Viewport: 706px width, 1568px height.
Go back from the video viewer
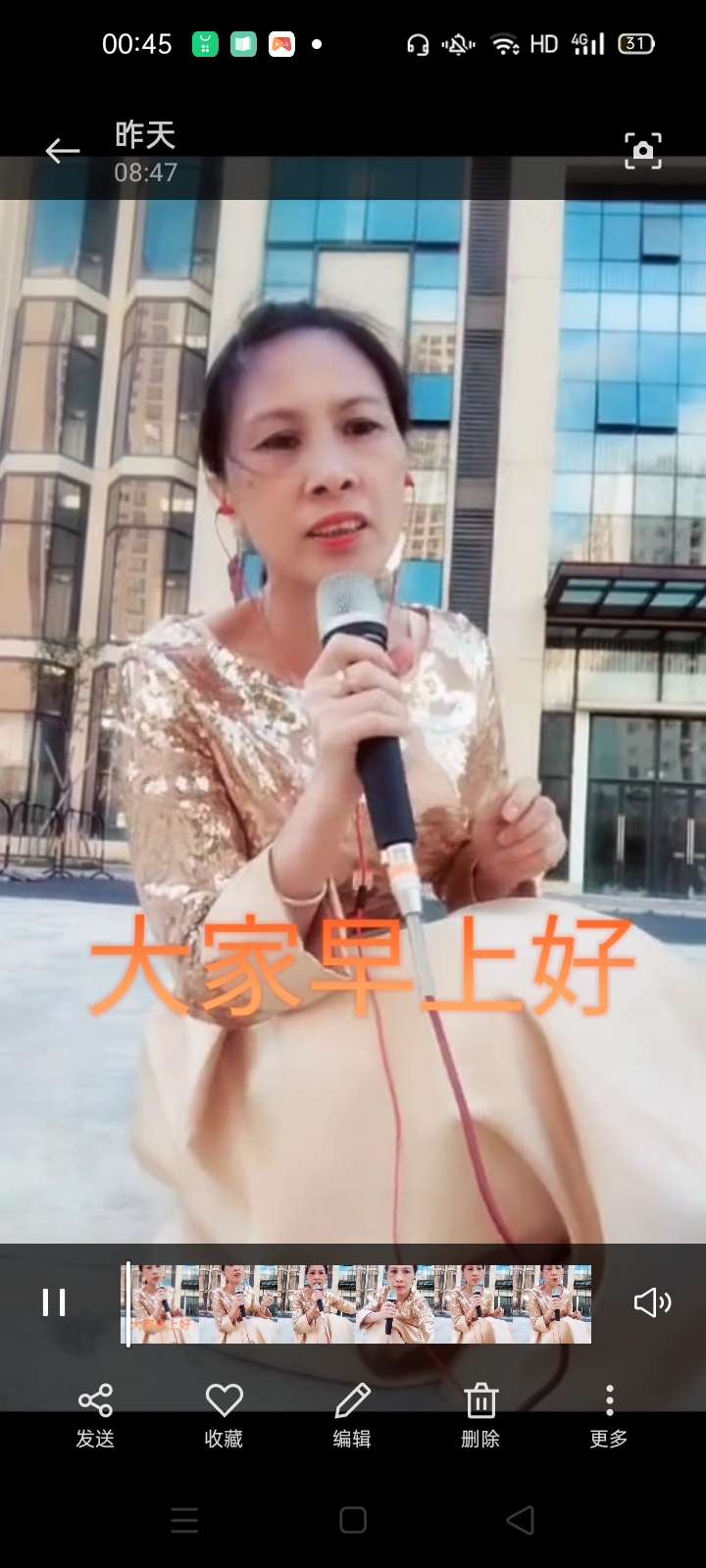tap(62, 150)
